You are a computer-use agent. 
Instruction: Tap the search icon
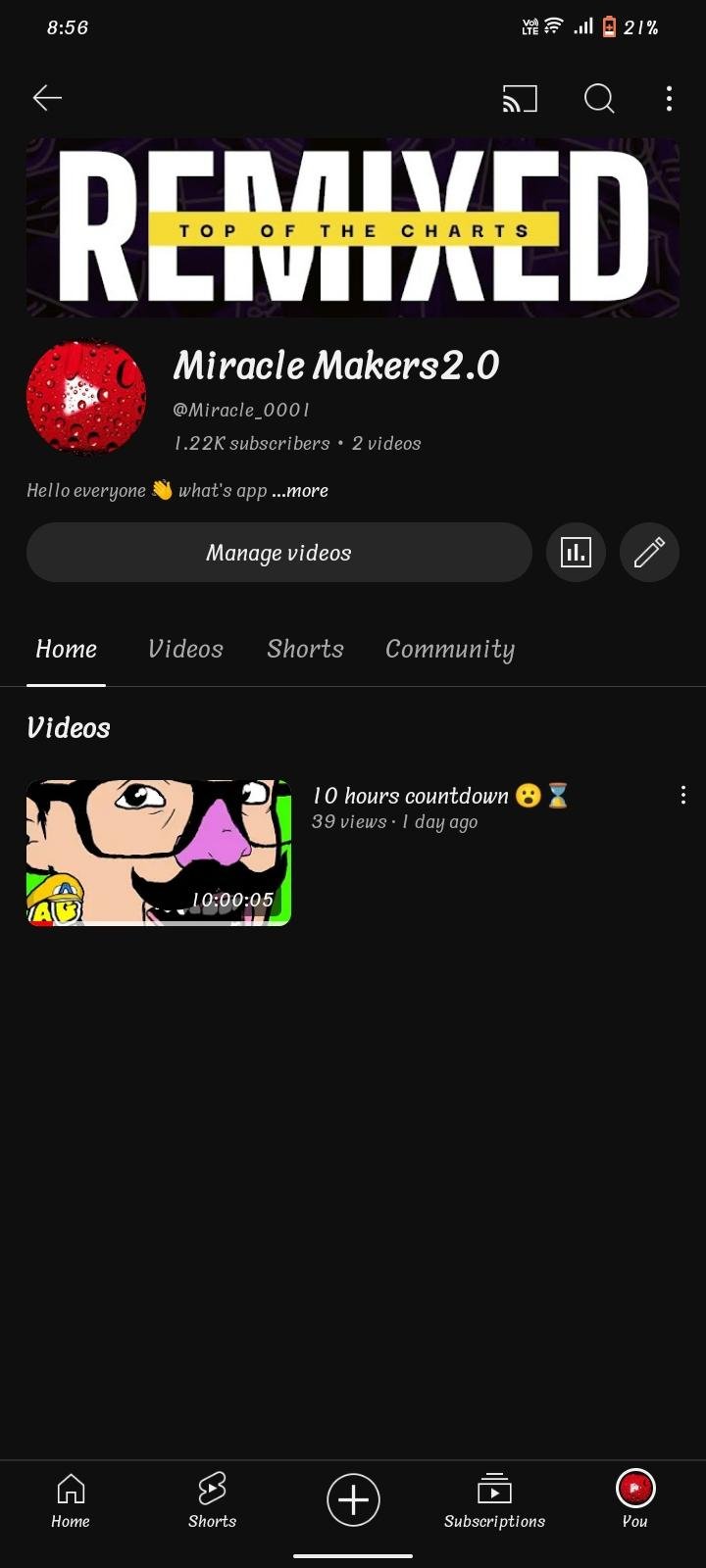point(598,99)
